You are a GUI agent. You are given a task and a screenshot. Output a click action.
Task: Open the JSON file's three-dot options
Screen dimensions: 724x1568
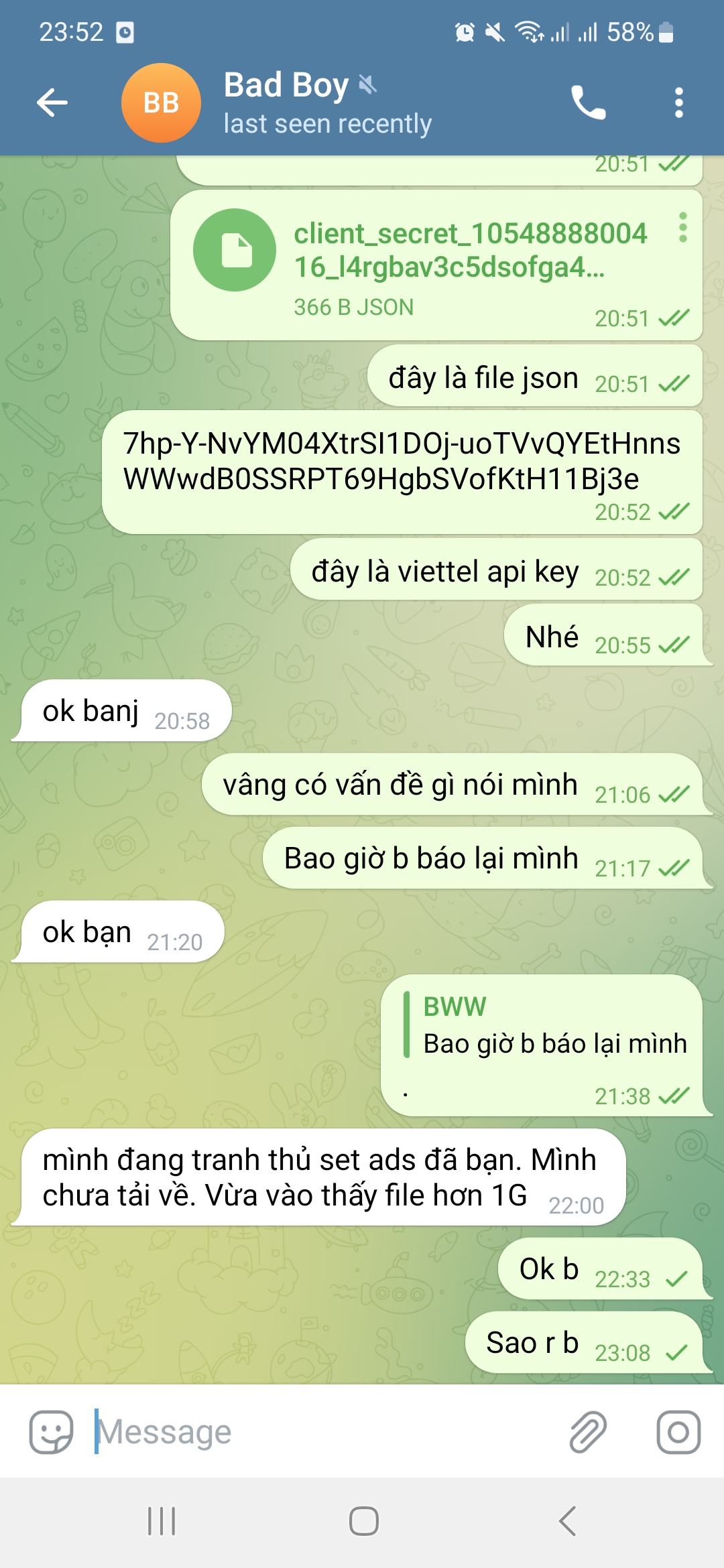pos(682,228)
